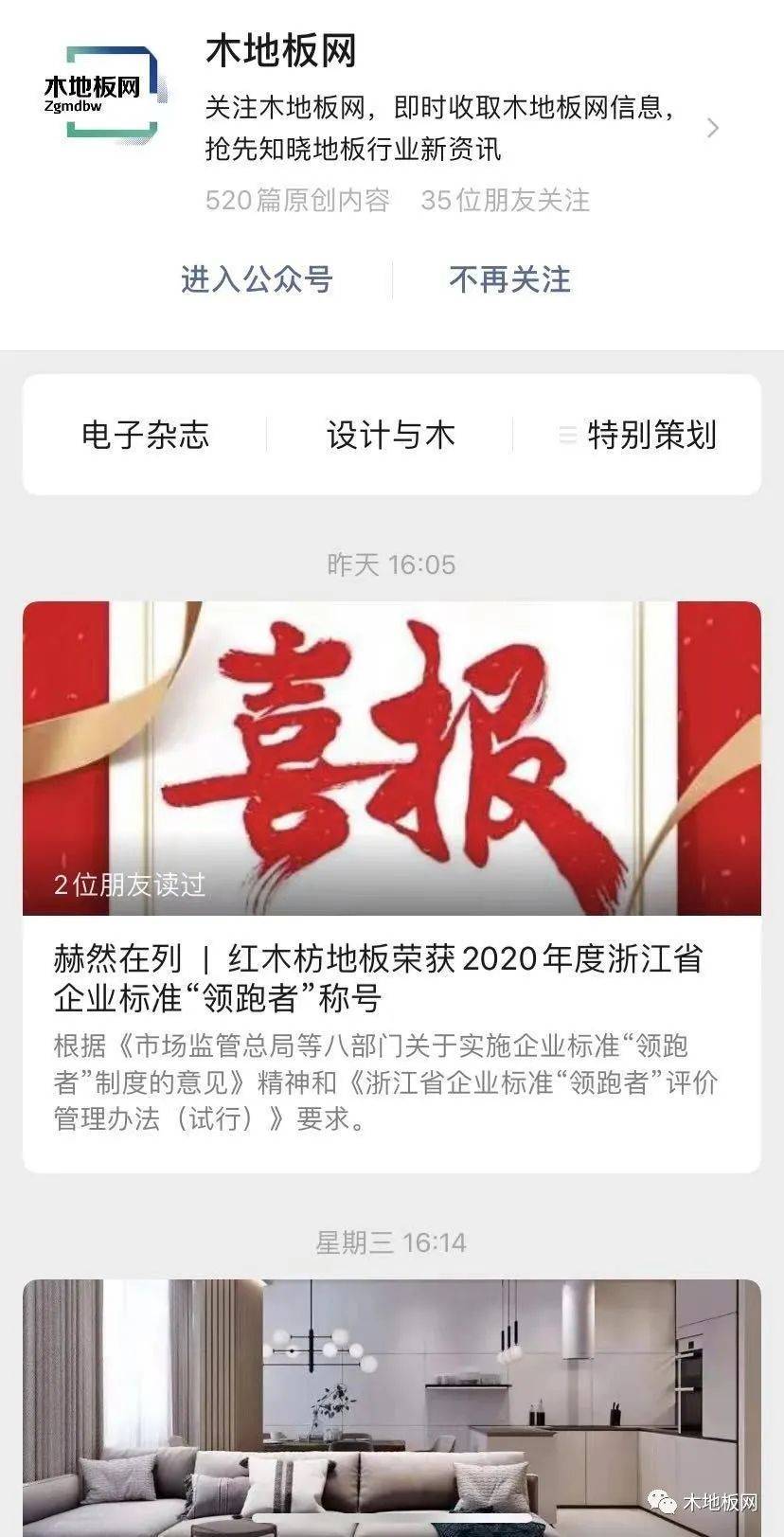Select the 设计与木 menu

(x=390, y=435)
